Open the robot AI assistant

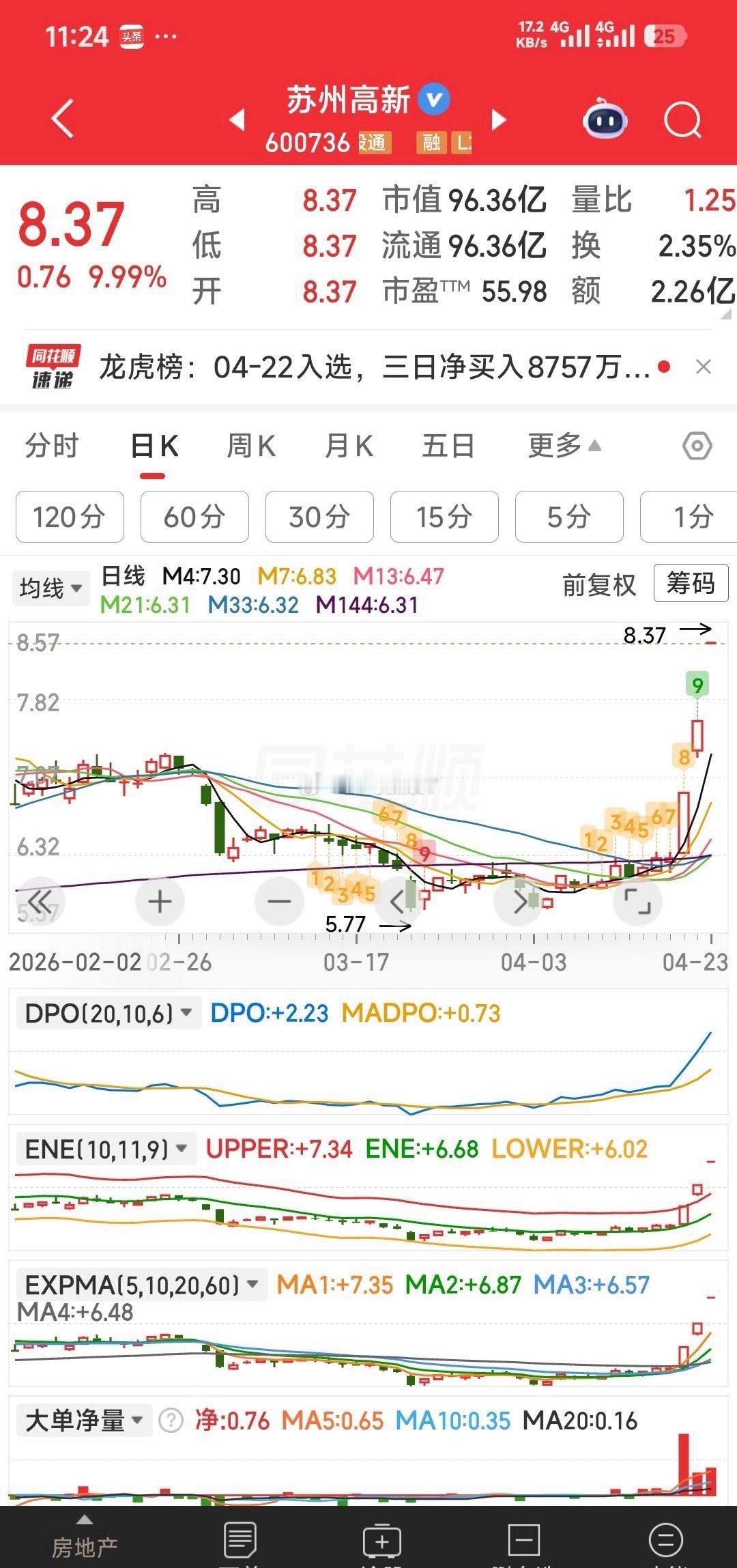point(605,120)
